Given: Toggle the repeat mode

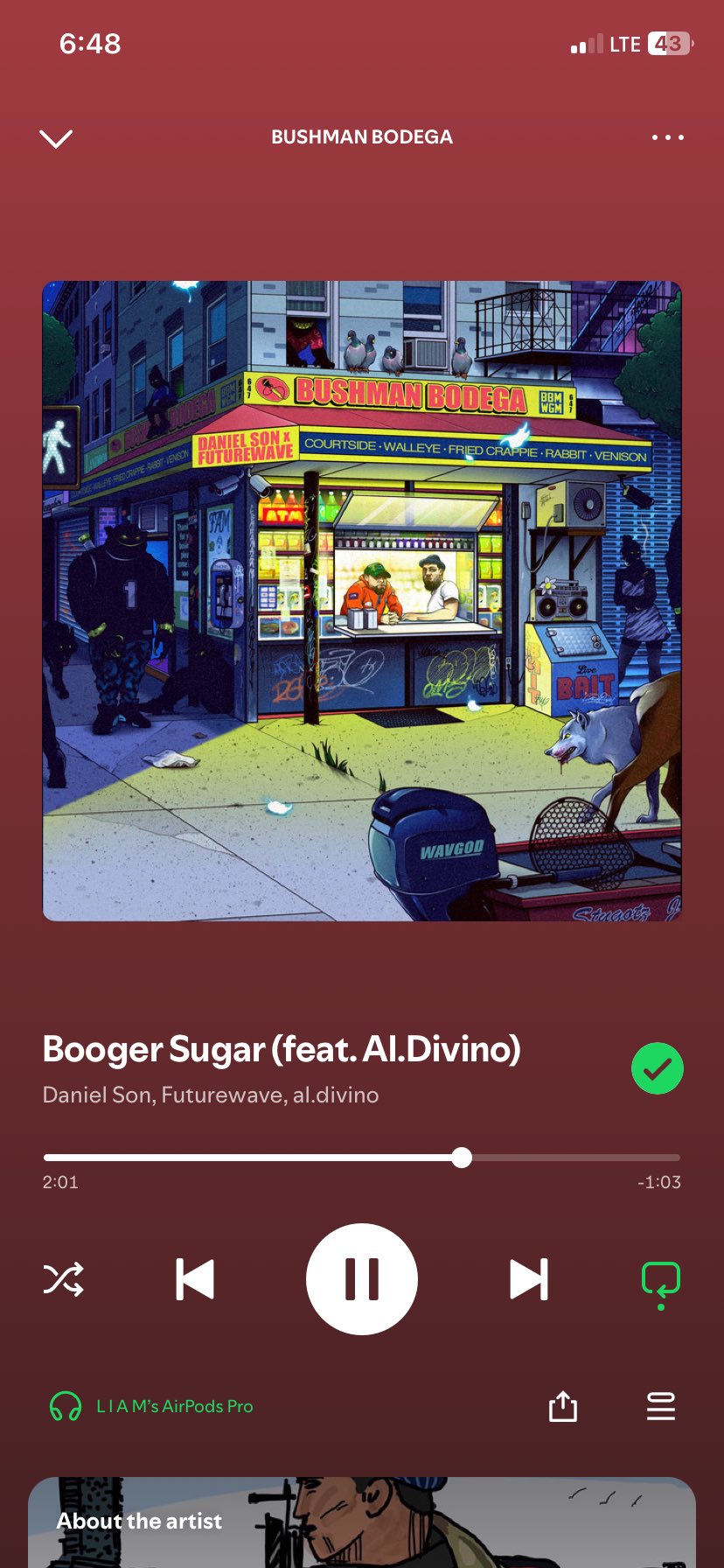Looking at the screenshot, I should 660,1281.
